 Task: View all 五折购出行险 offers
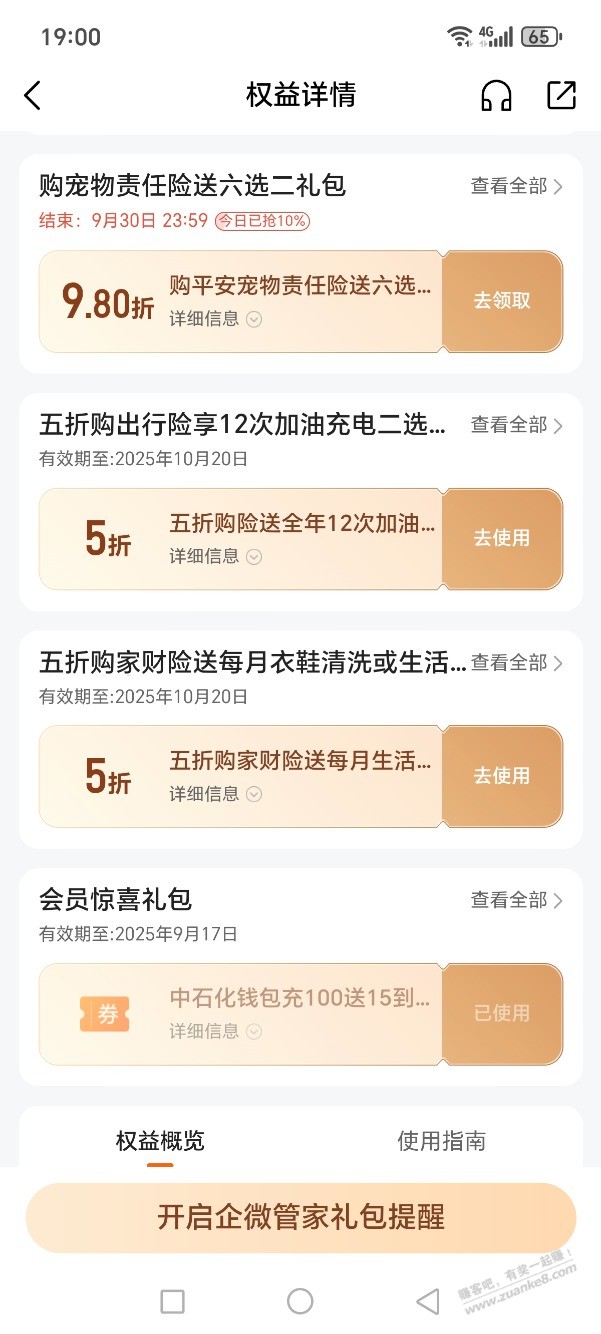point(516,425)
